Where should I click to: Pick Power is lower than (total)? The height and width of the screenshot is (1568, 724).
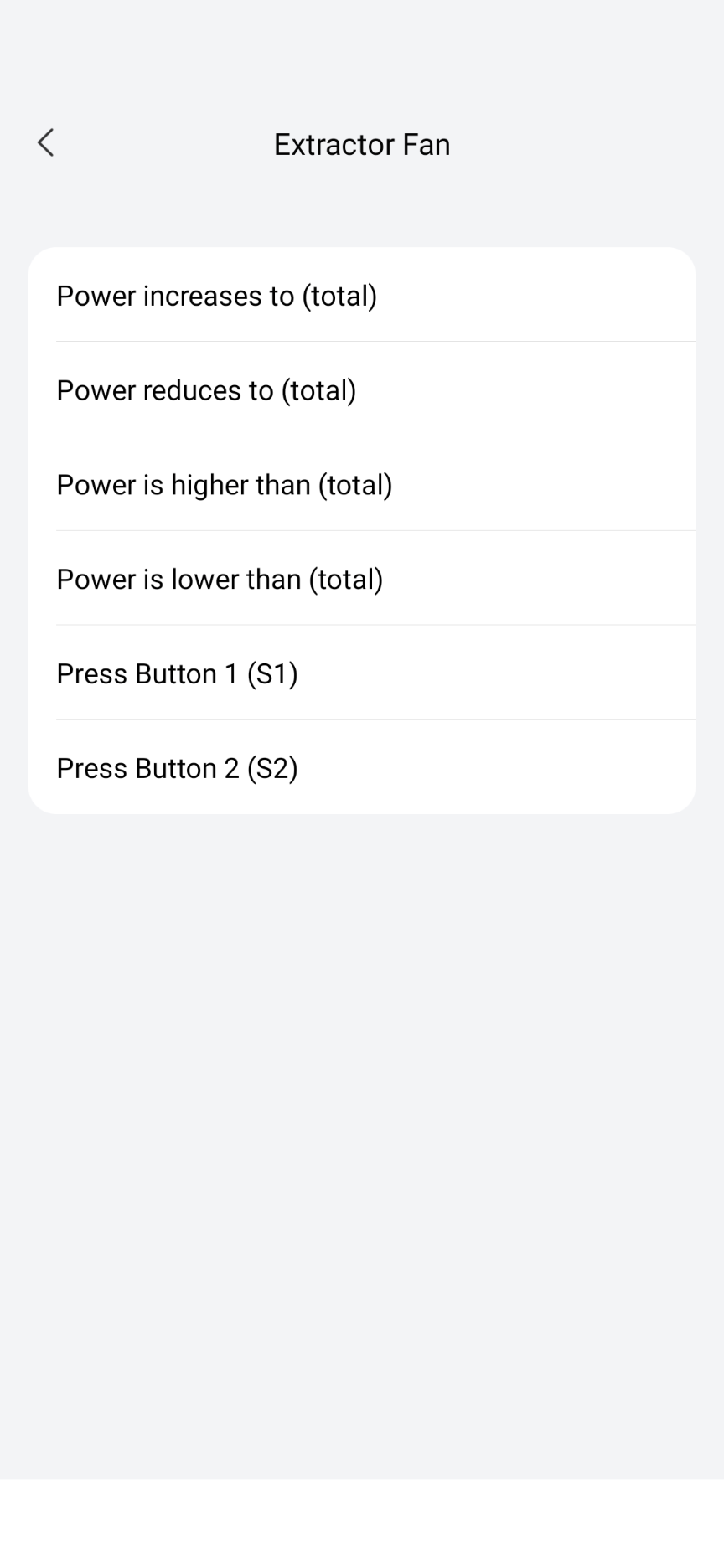[361, 580]
